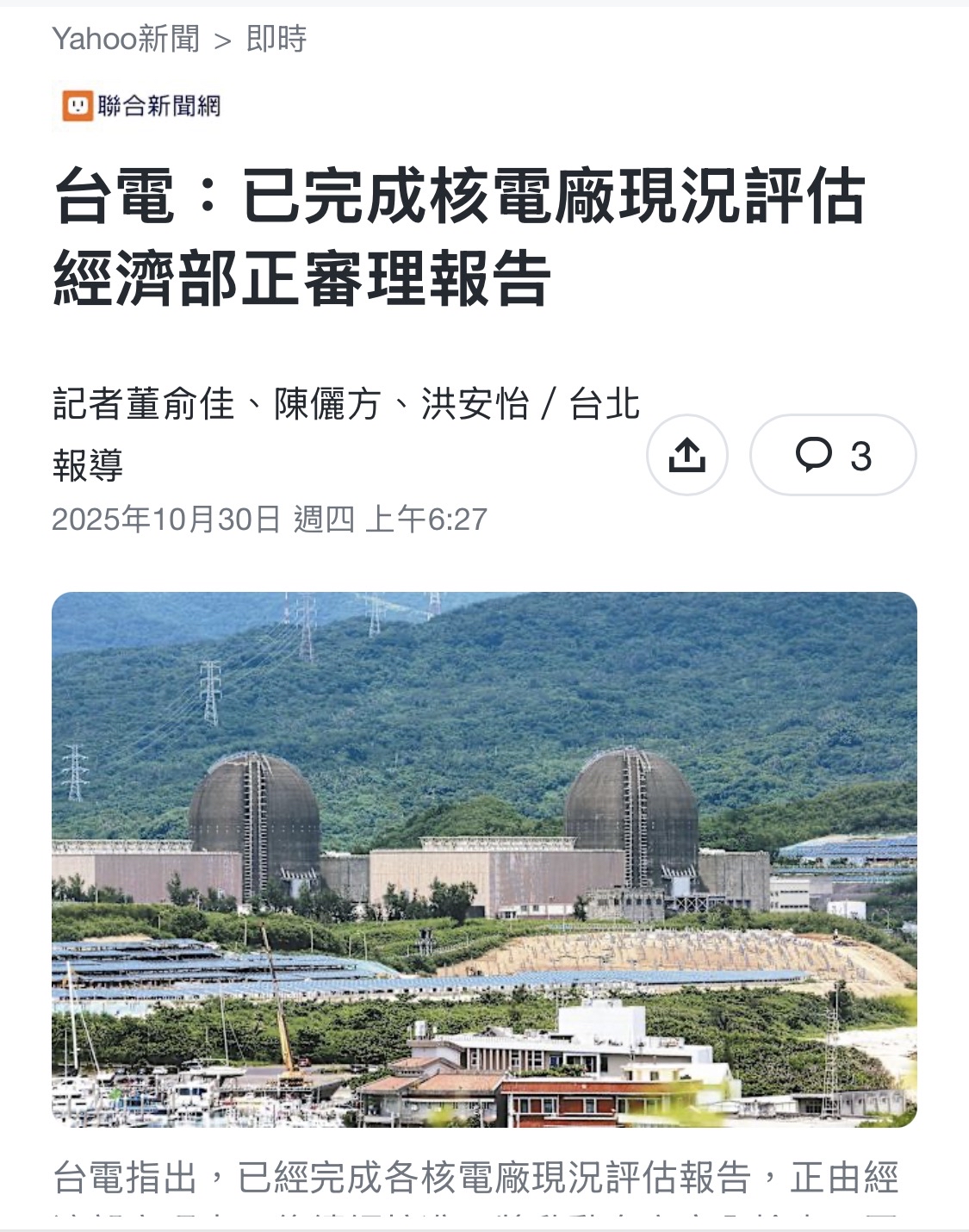969x1232 pixels.
Task: Go to the 即時 news section
Action: tap(276, 39)
